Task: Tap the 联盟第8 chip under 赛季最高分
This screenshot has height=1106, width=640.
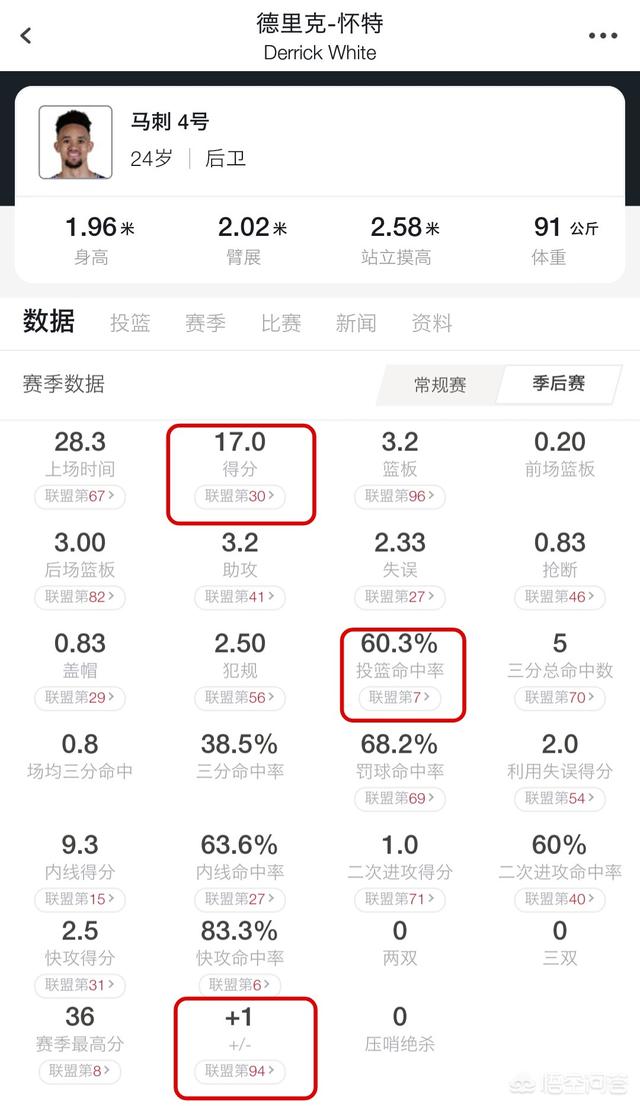Action: (80, 1071)
